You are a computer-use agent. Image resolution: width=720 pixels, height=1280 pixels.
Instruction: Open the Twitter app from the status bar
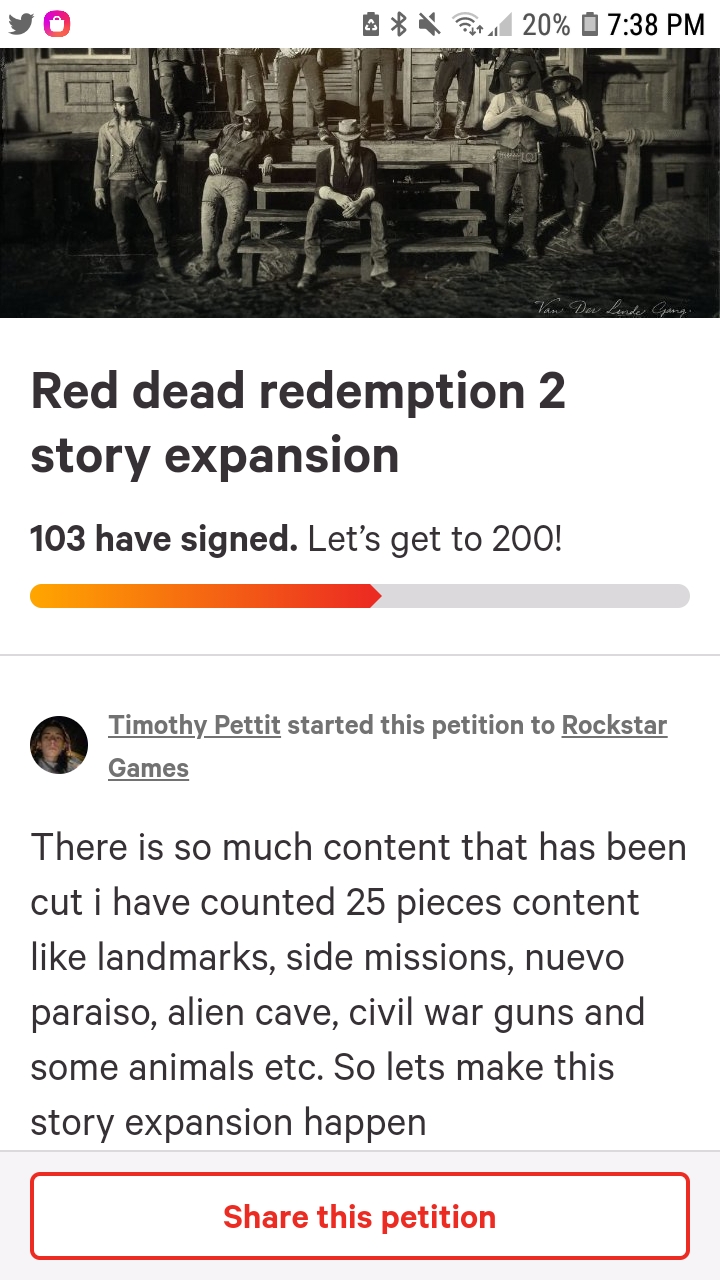(21, 22)
